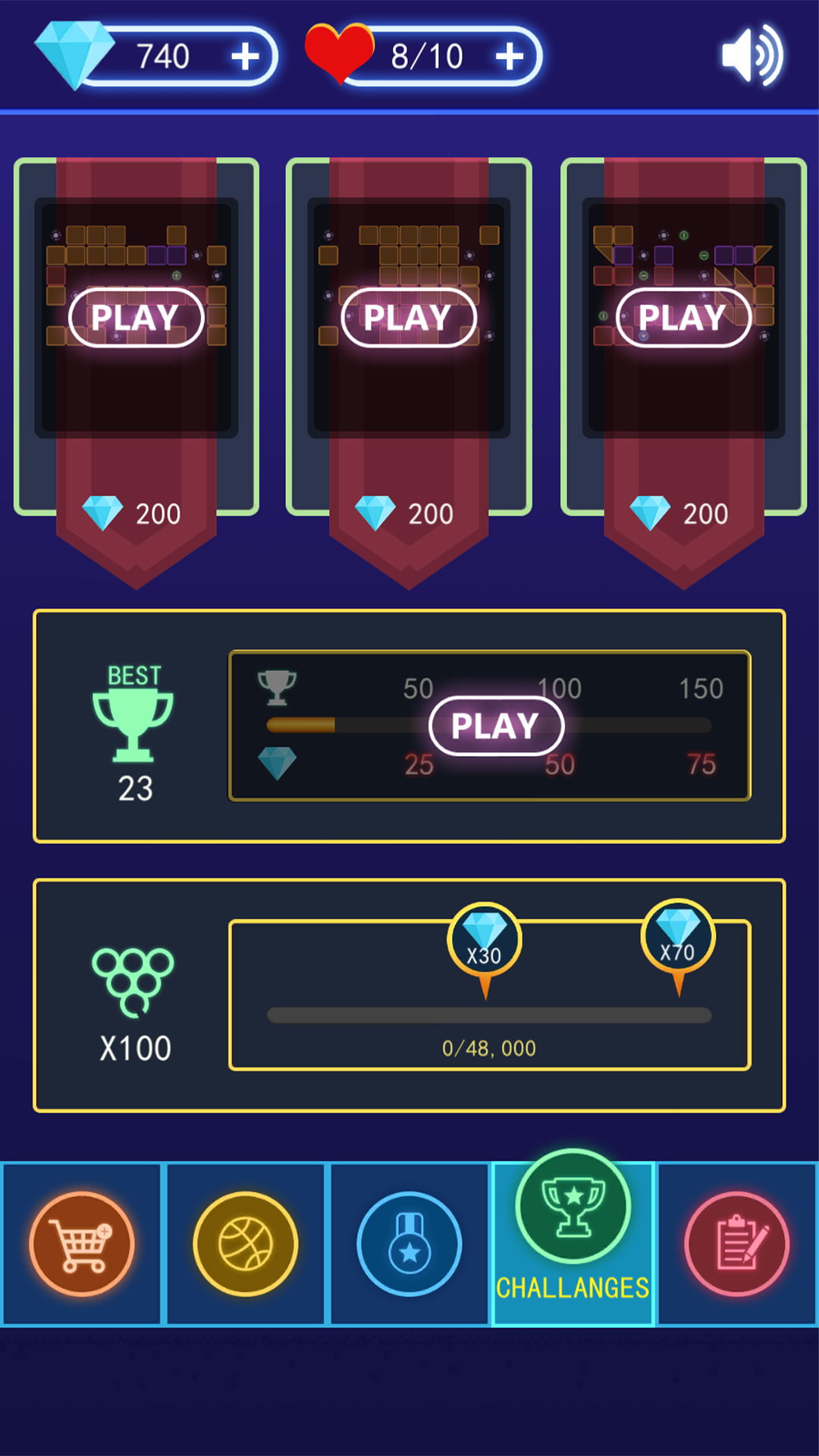Open the medal tab
Image resolution: width=819 pixels, height=1456 pixels.
(x=409, y=1244)
